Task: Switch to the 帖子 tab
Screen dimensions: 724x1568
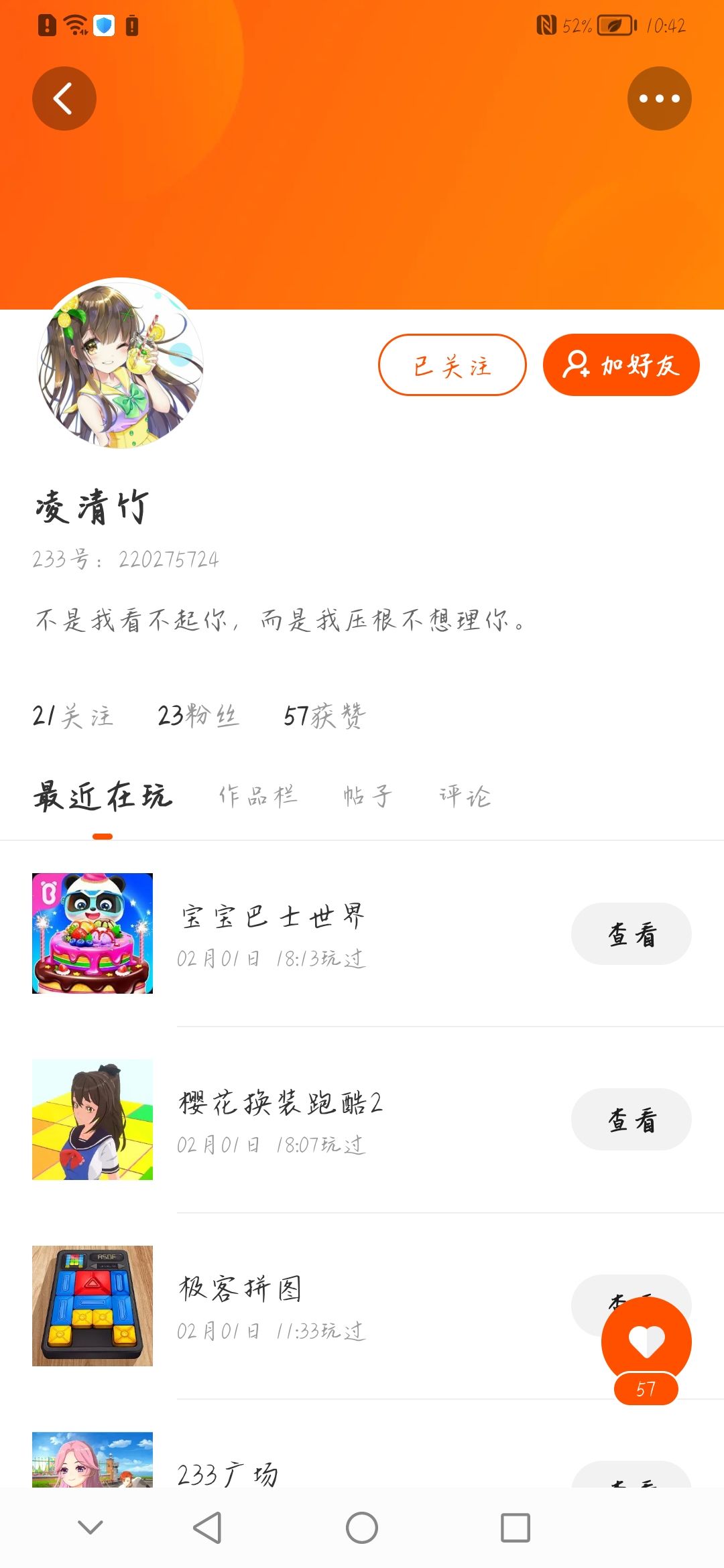Action: 367,796
